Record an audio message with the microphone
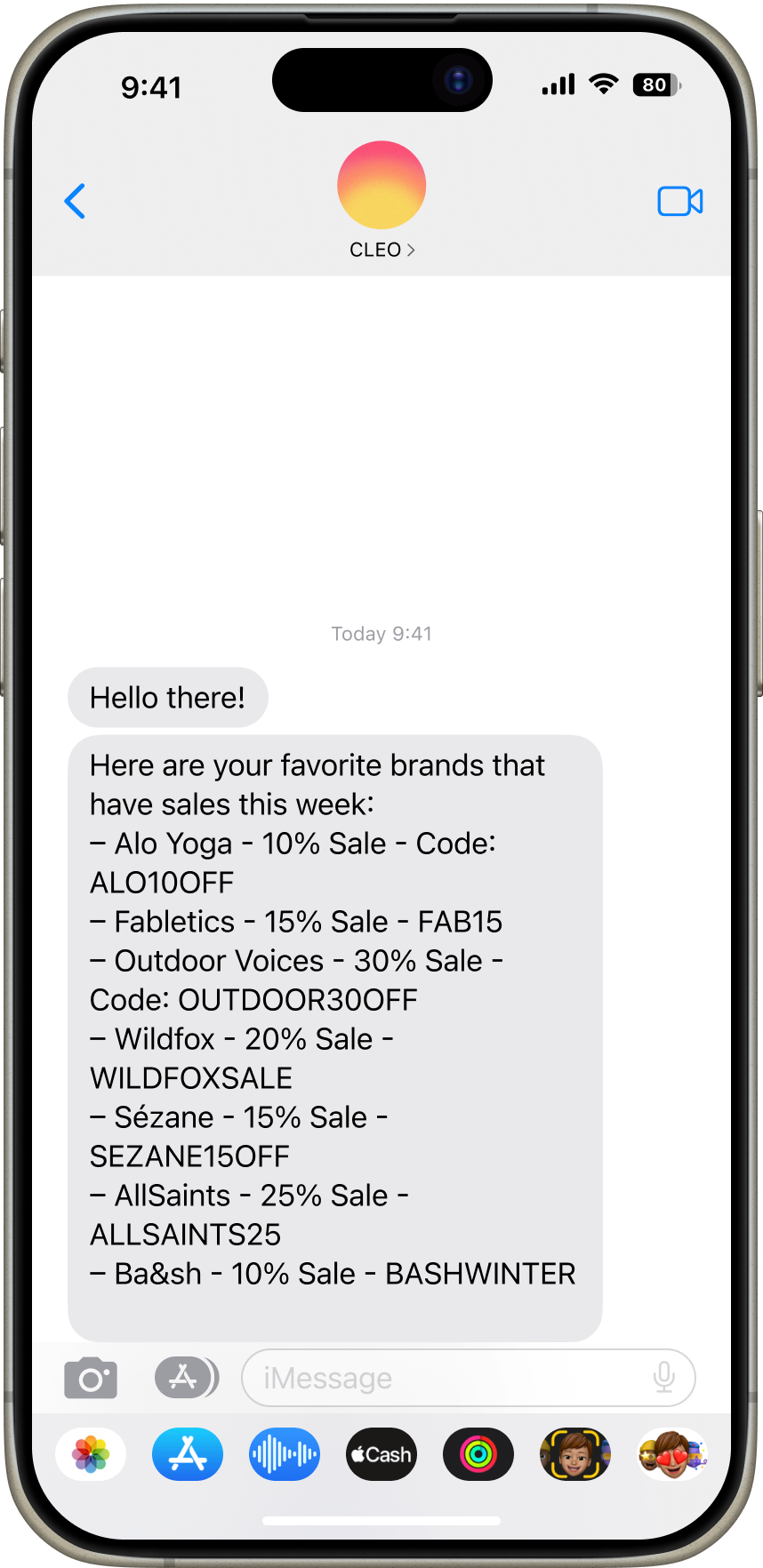This screenshot has width=763, height=1568. 663,1378
